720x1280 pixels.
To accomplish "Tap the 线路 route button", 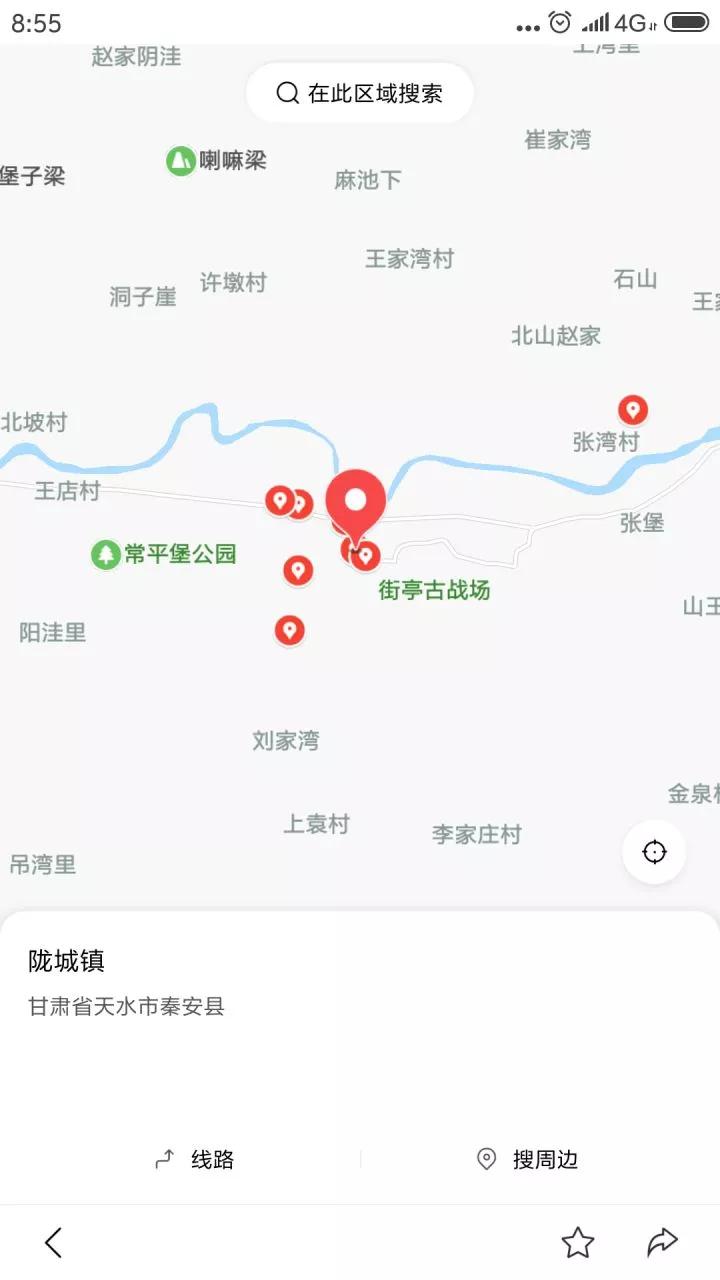I will click(x=197, y=1159).
